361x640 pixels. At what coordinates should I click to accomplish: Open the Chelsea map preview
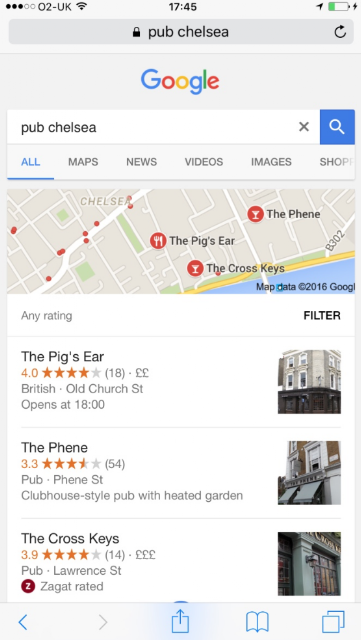point(181,241)
